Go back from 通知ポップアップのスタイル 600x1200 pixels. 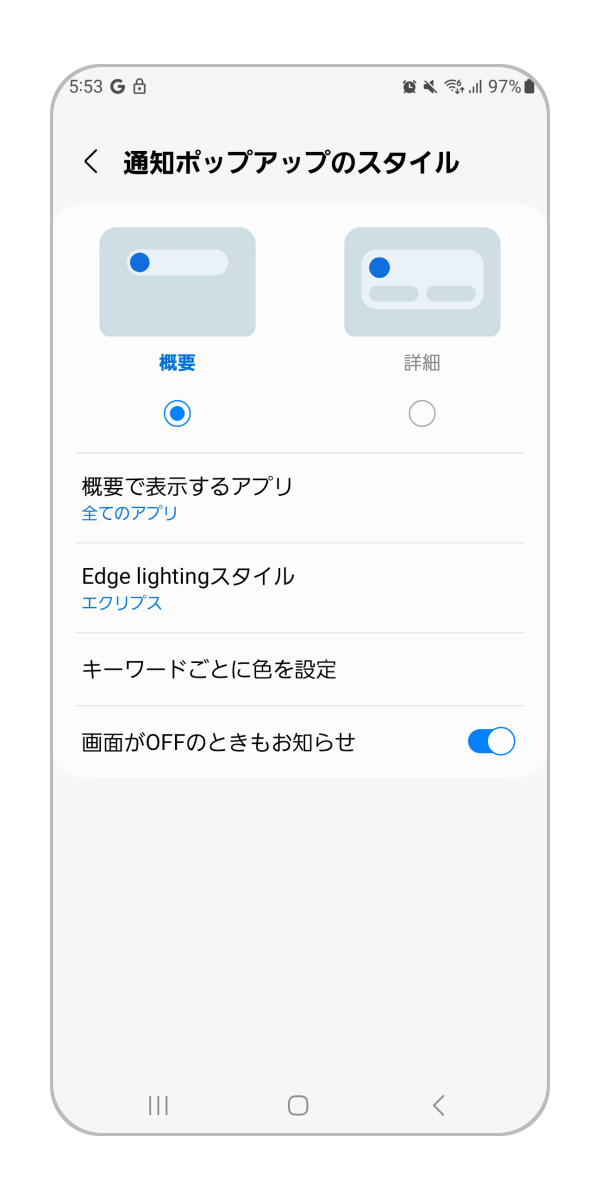tap(91, 162)
